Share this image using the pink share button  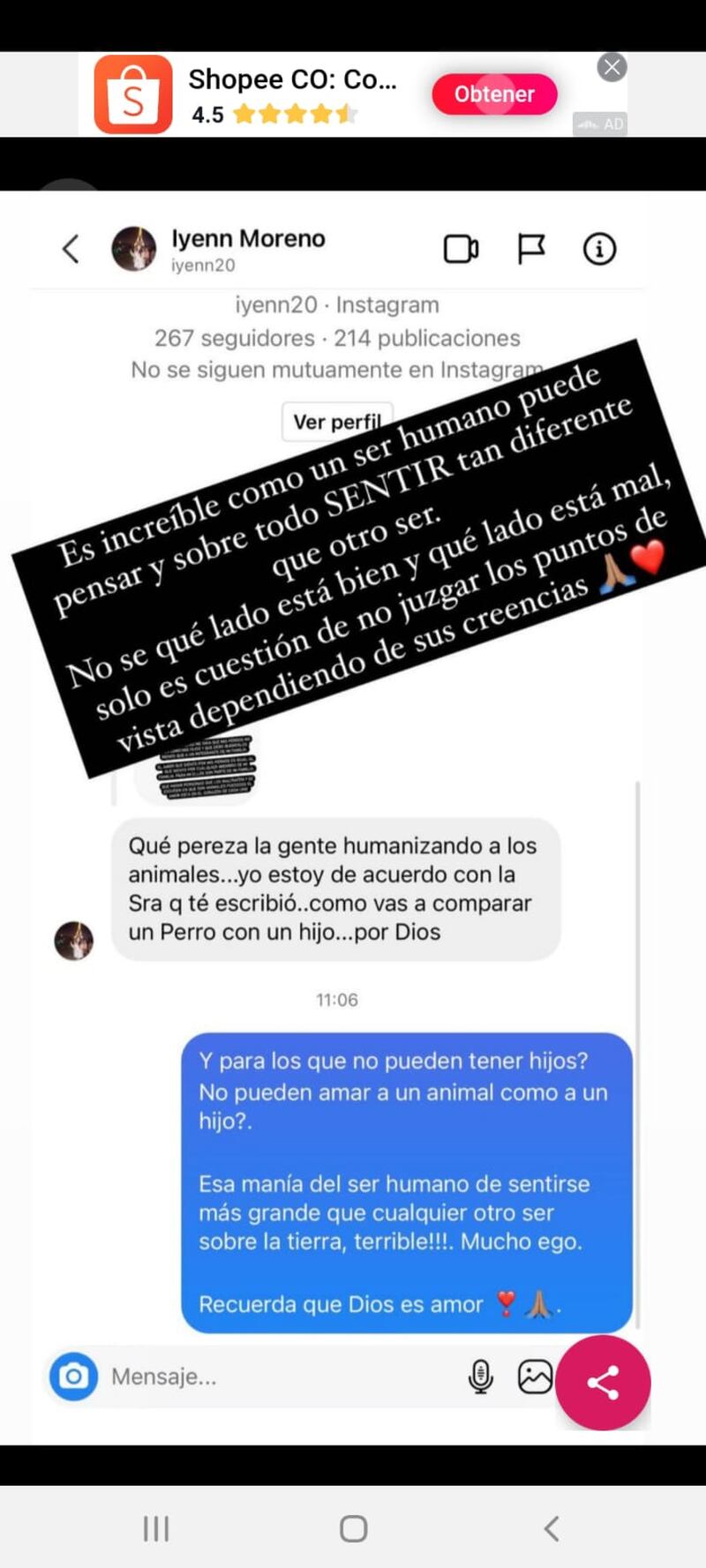(603, 1382)
